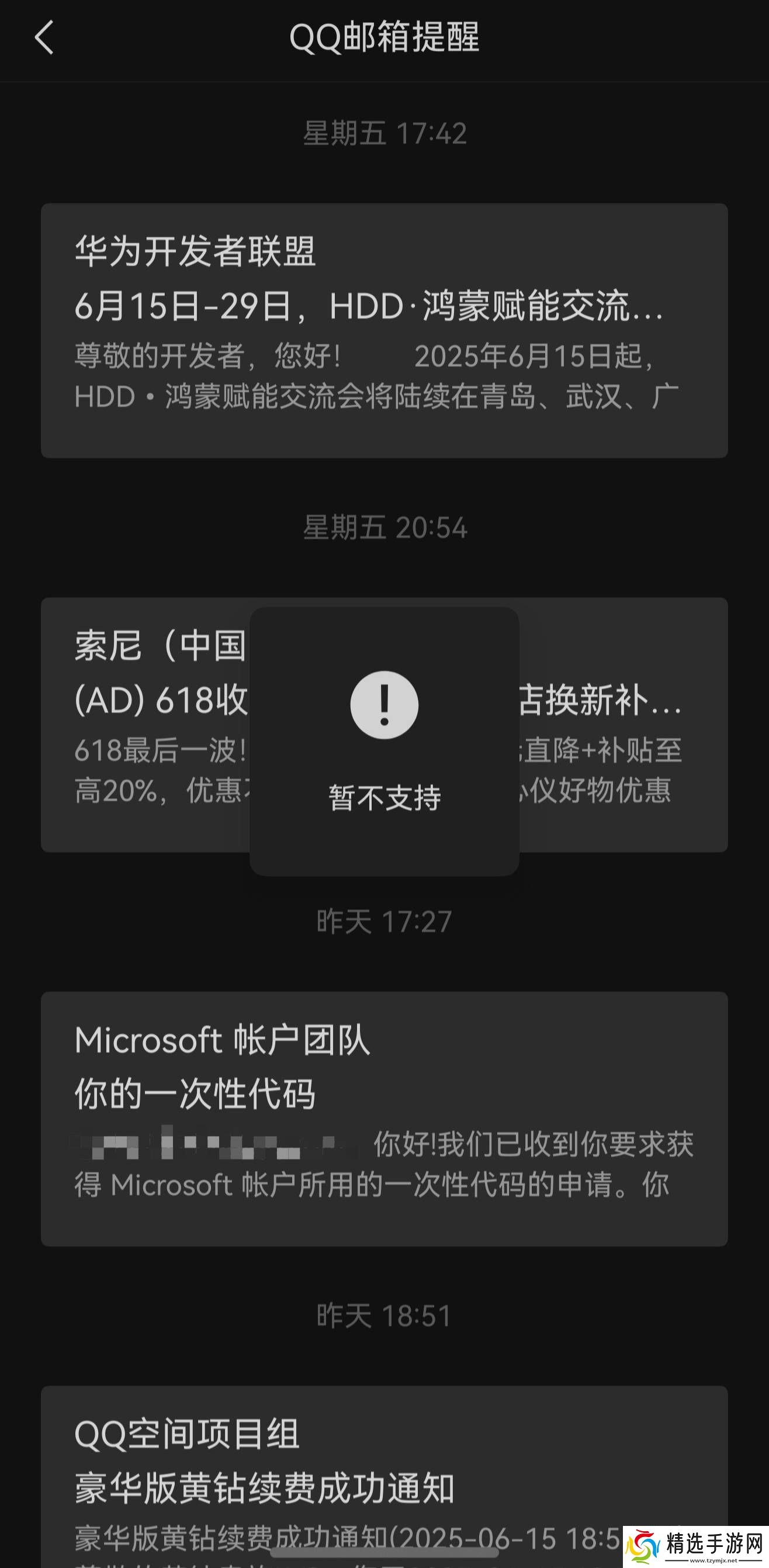
Task: Open the Microsoft 帐户团队 one-time code email
Action: click(384, 1117)
